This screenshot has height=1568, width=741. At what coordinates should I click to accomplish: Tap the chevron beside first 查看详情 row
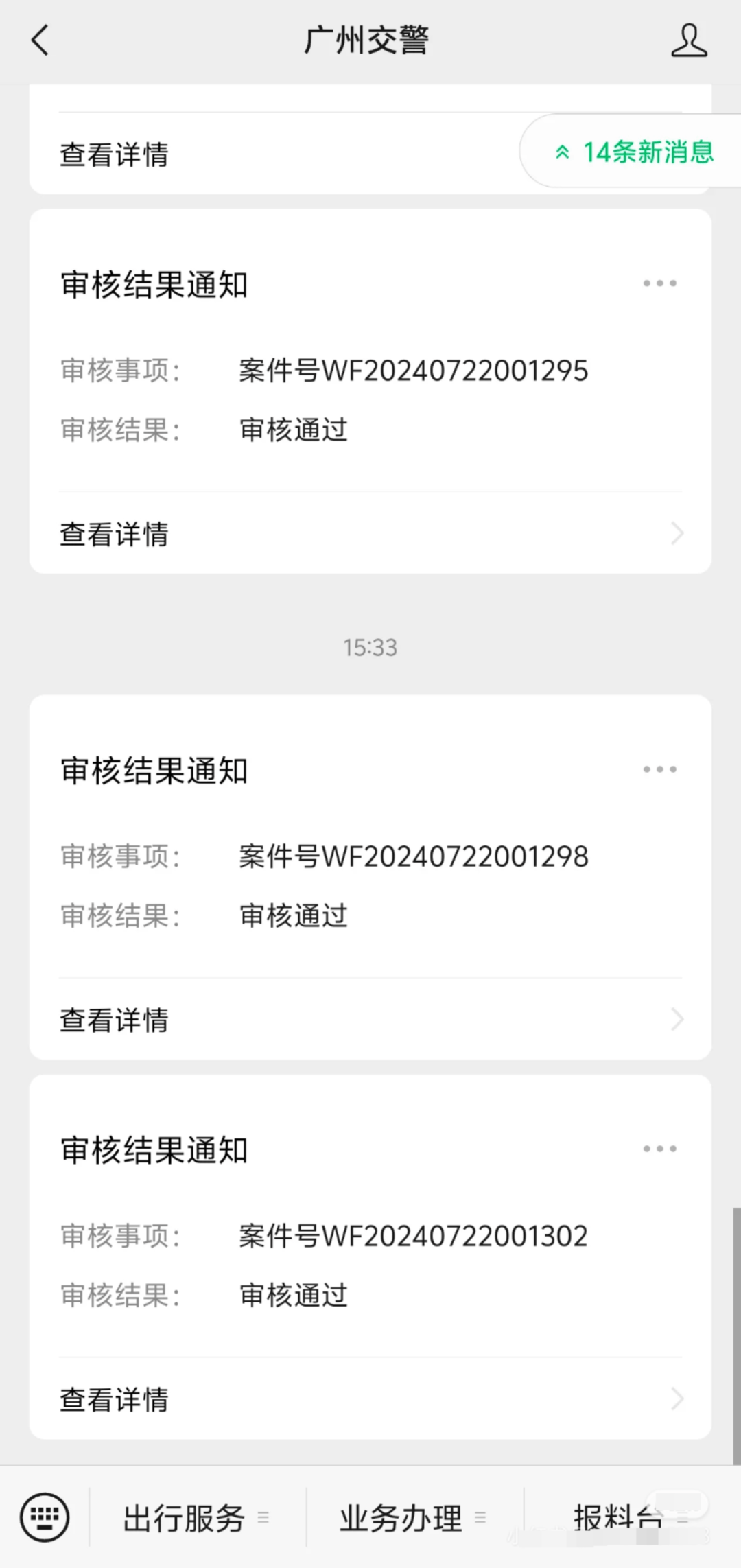[x=677, y=533]
